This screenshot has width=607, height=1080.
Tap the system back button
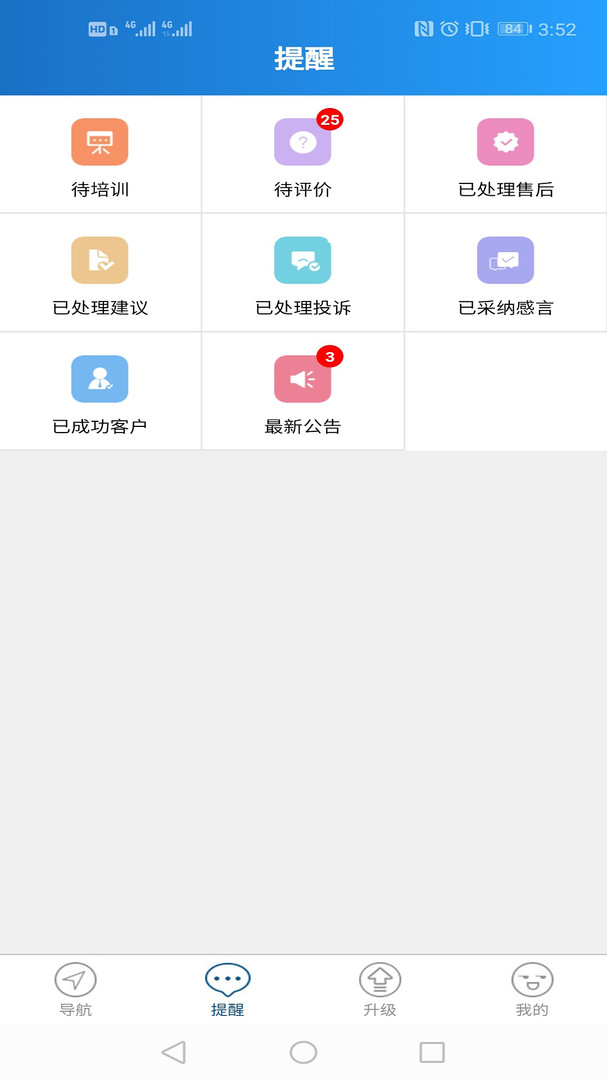coord(173,1052)
